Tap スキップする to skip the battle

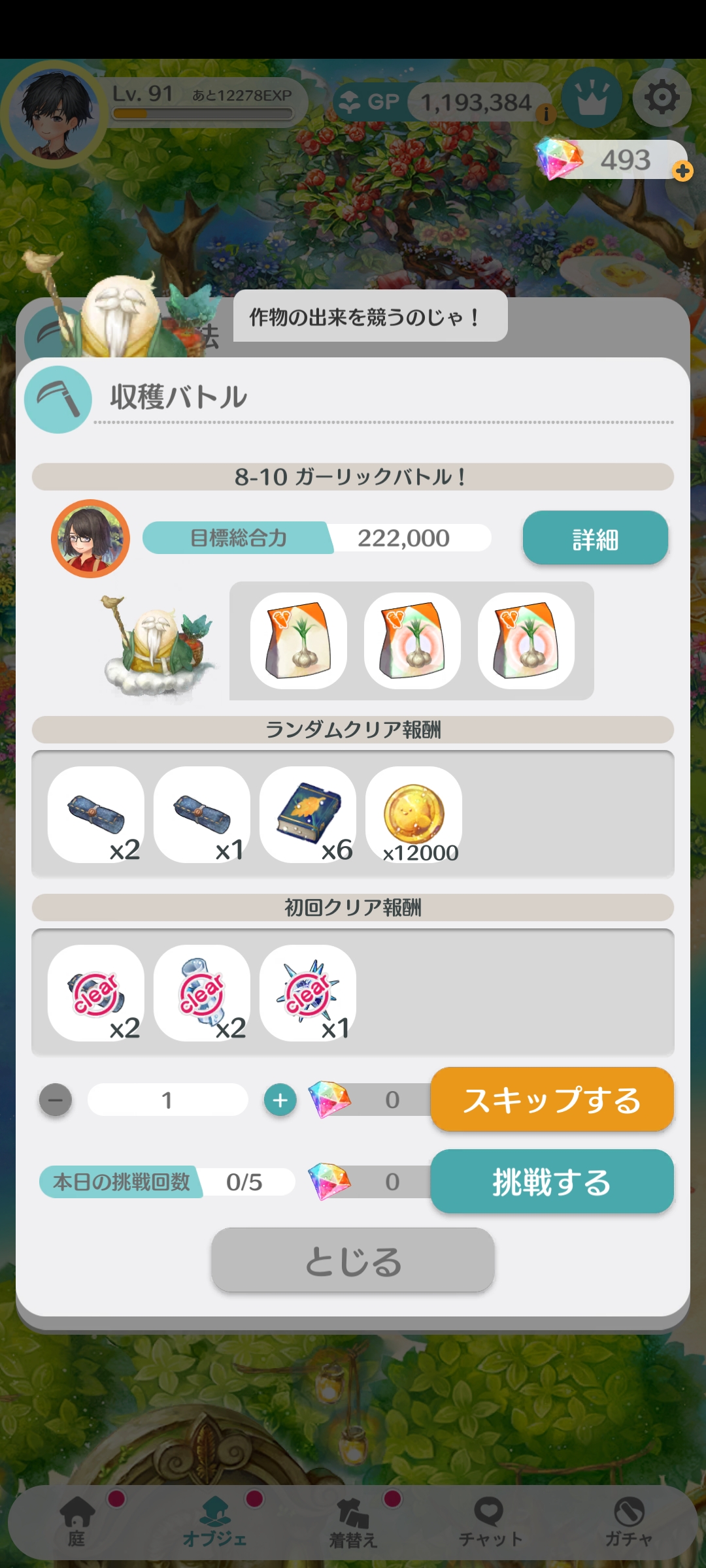(552, 1100)
